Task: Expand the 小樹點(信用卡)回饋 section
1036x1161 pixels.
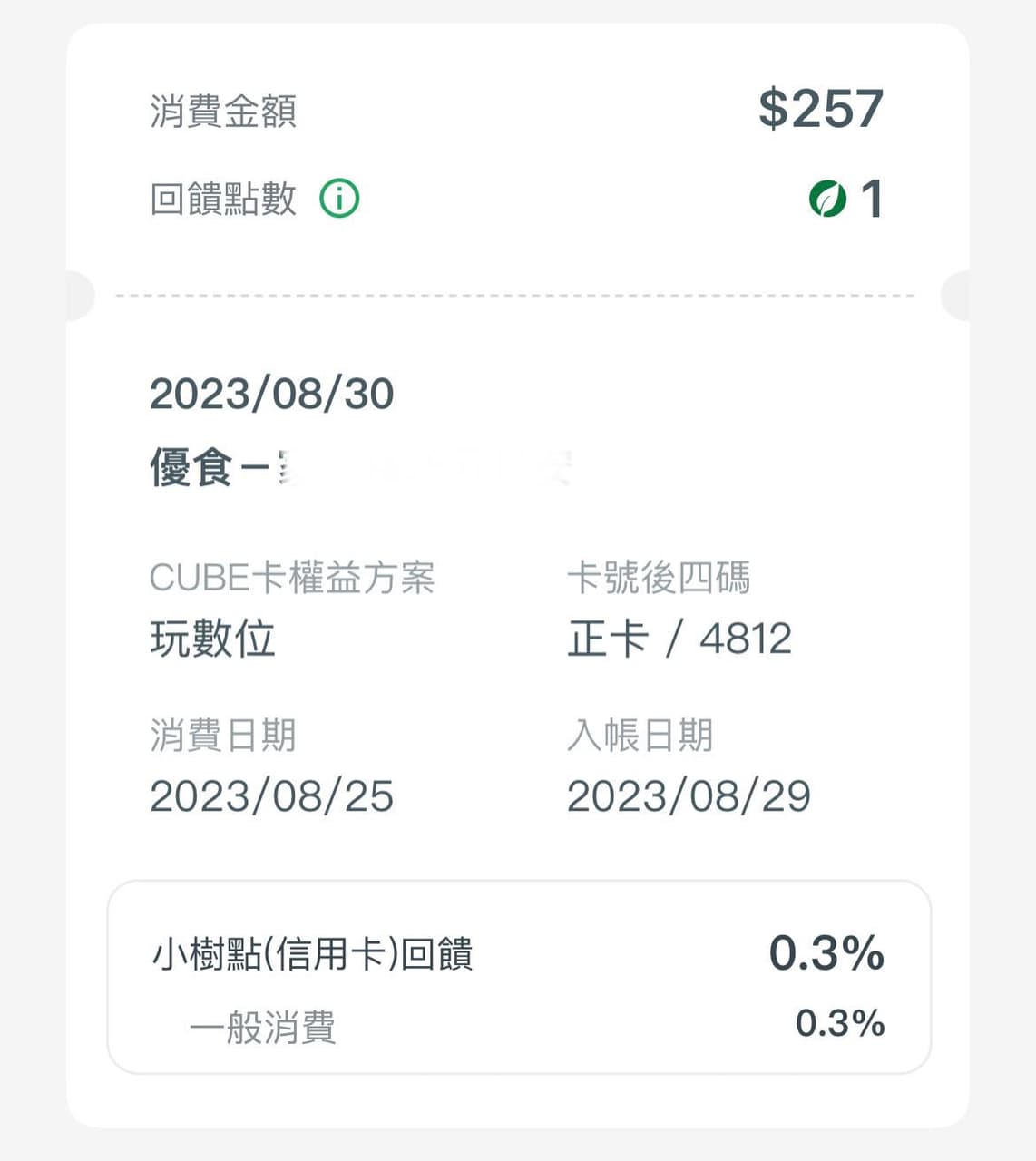Action: (x=315, y=954)
